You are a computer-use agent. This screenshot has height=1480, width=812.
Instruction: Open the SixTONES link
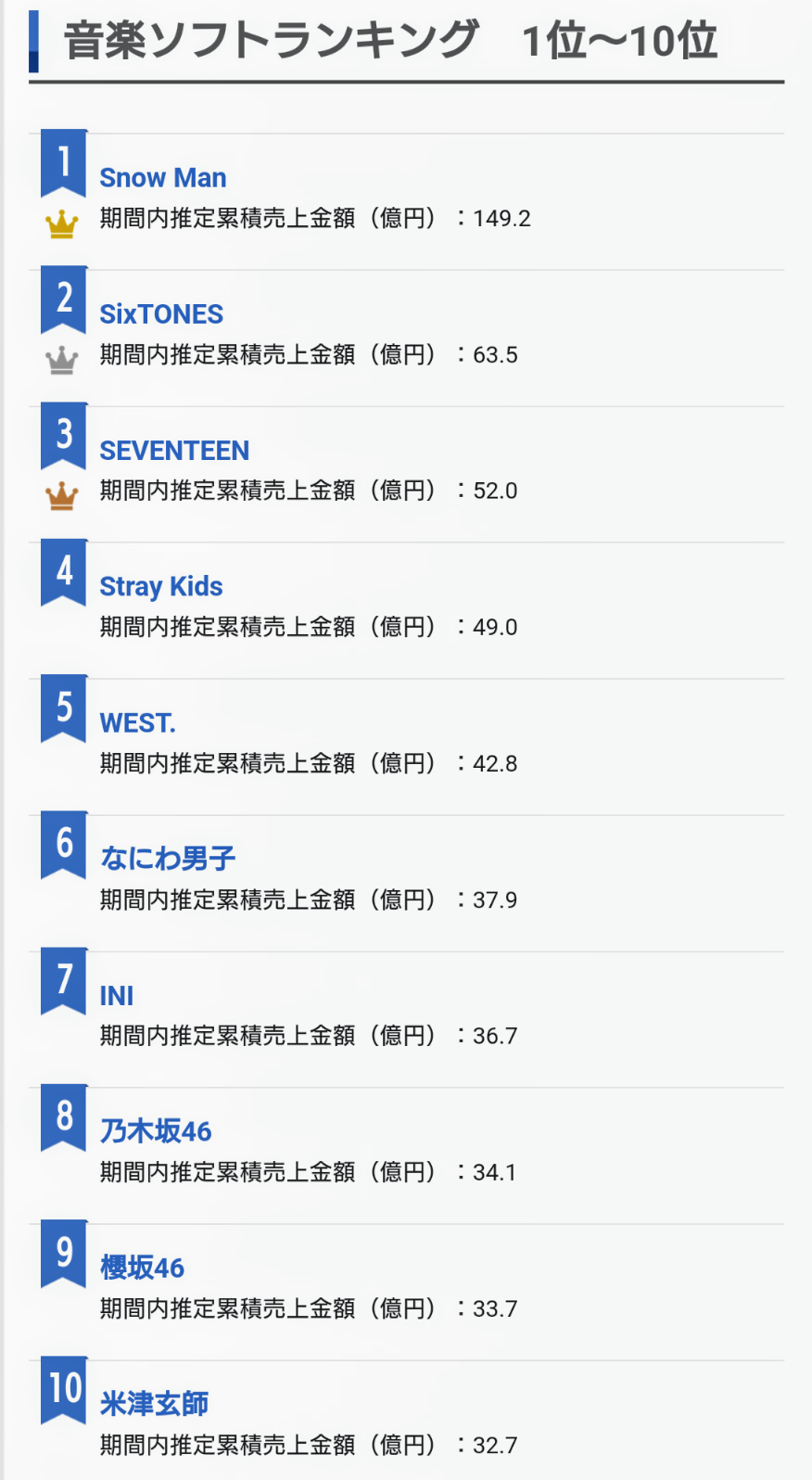click(x=161, y=313)
